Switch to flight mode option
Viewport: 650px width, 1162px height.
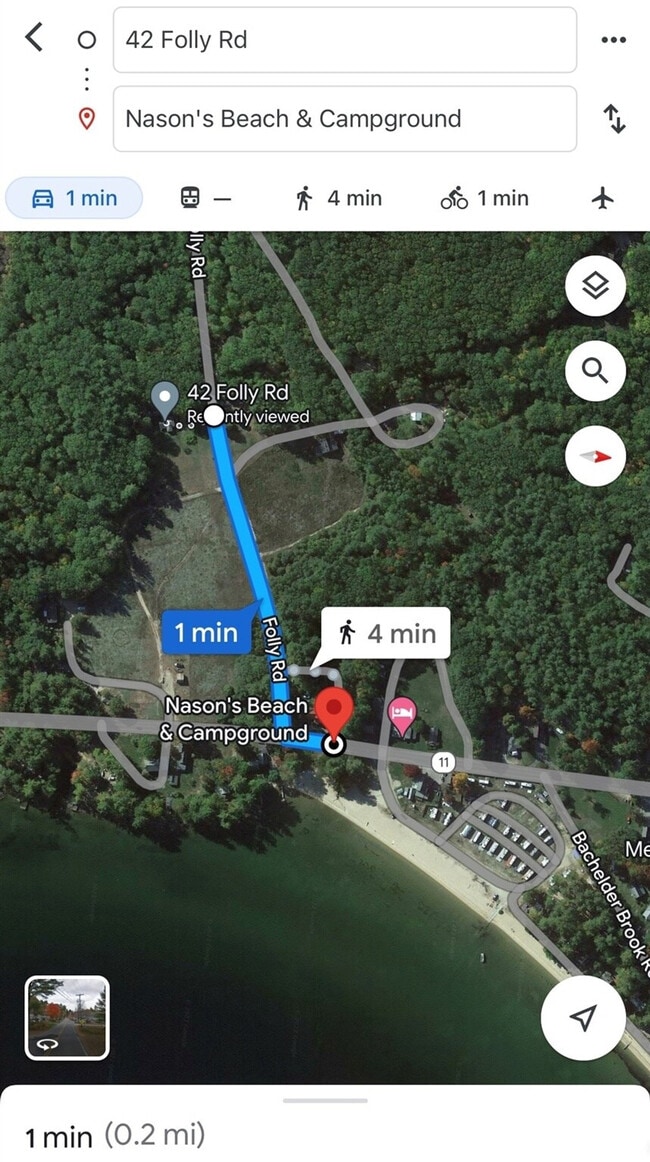(602, 198)
